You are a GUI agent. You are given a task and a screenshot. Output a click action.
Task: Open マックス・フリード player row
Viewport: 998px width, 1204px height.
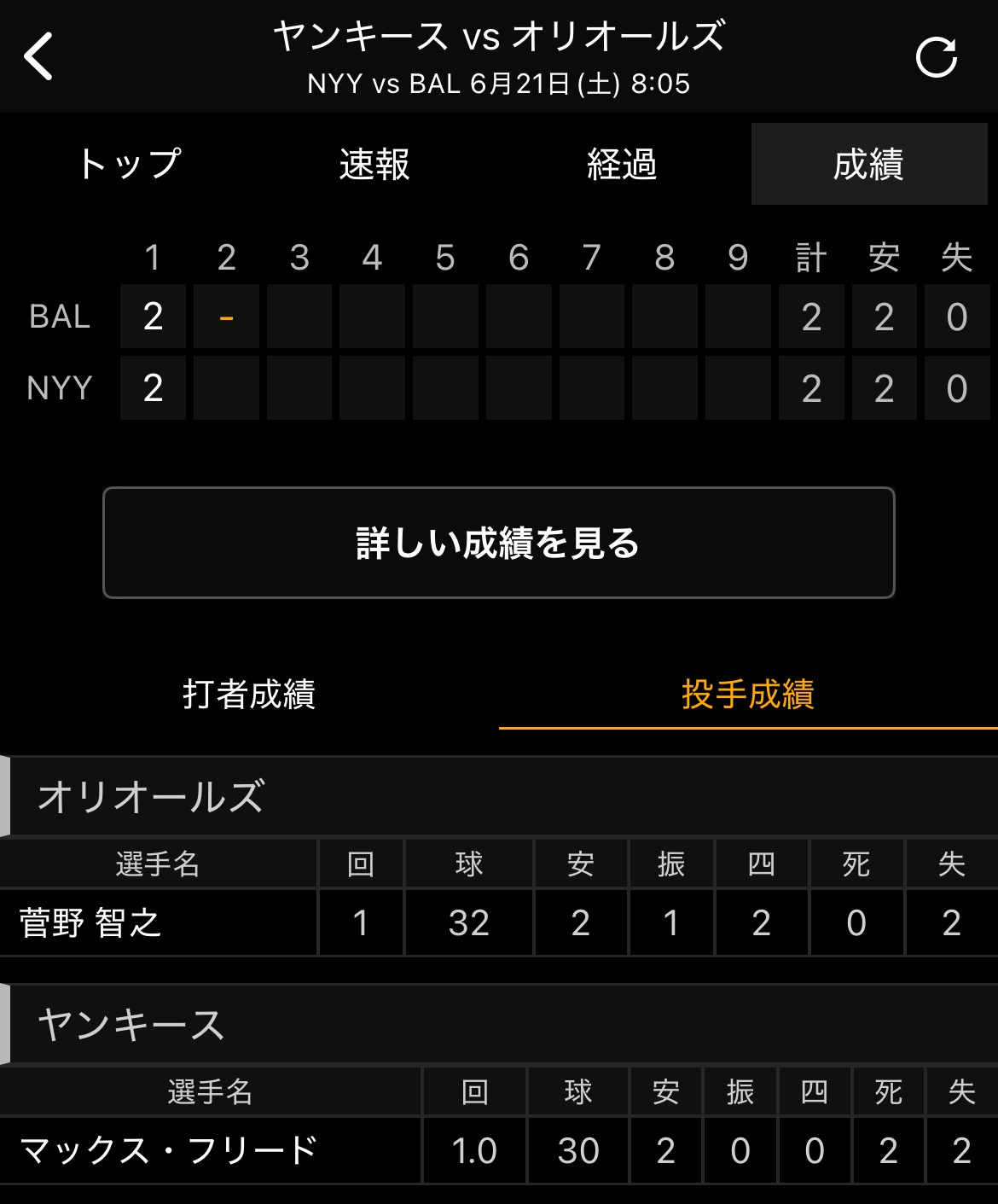[x=169, y=1150]
